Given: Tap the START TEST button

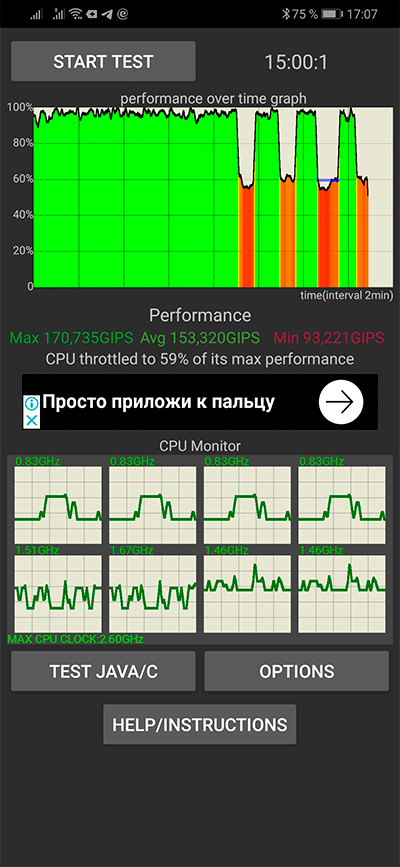Looking at the screenshot, I should [x=103, y=61].
